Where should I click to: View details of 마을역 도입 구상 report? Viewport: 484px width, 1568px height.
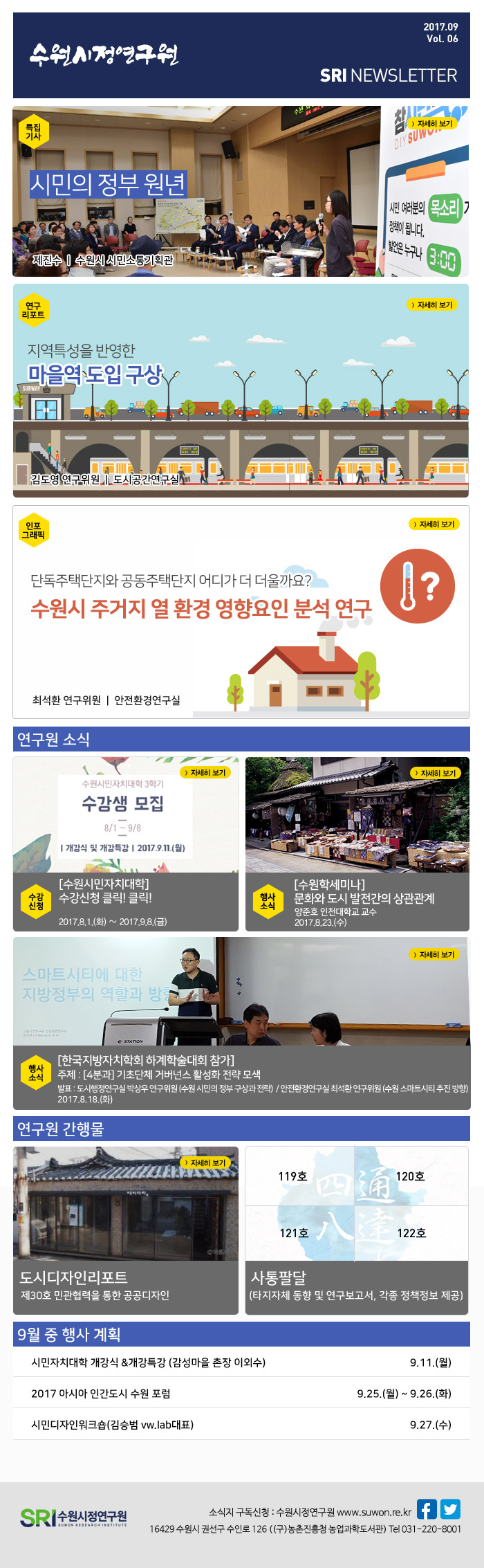coord(431,304)
